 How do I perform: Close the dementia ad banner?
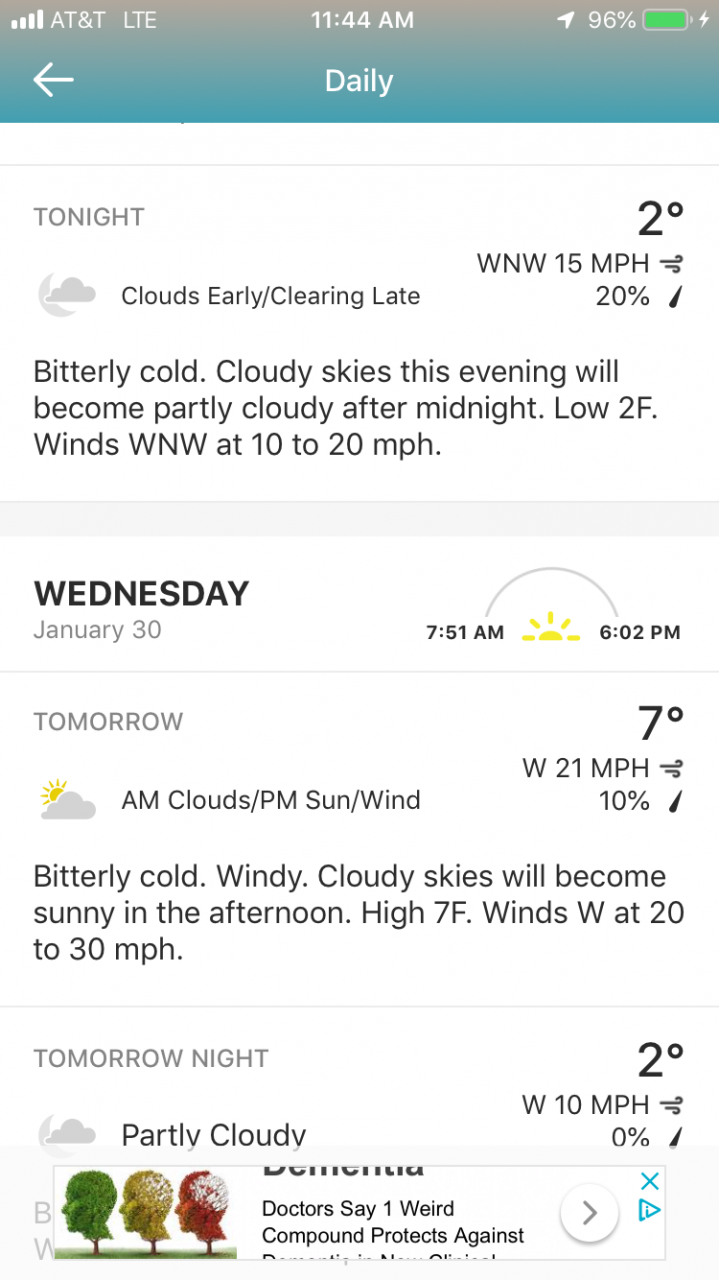click(x=649, y=1181)
